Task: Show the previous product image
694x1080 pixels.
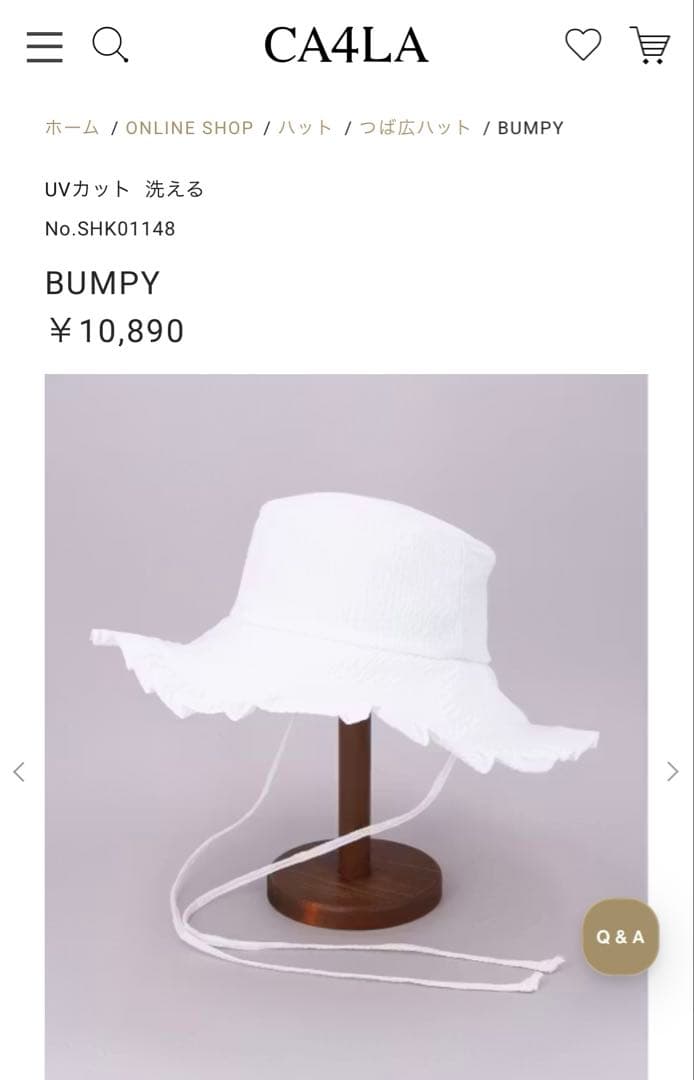Action: pyautogui.click(x=18, y=771)
